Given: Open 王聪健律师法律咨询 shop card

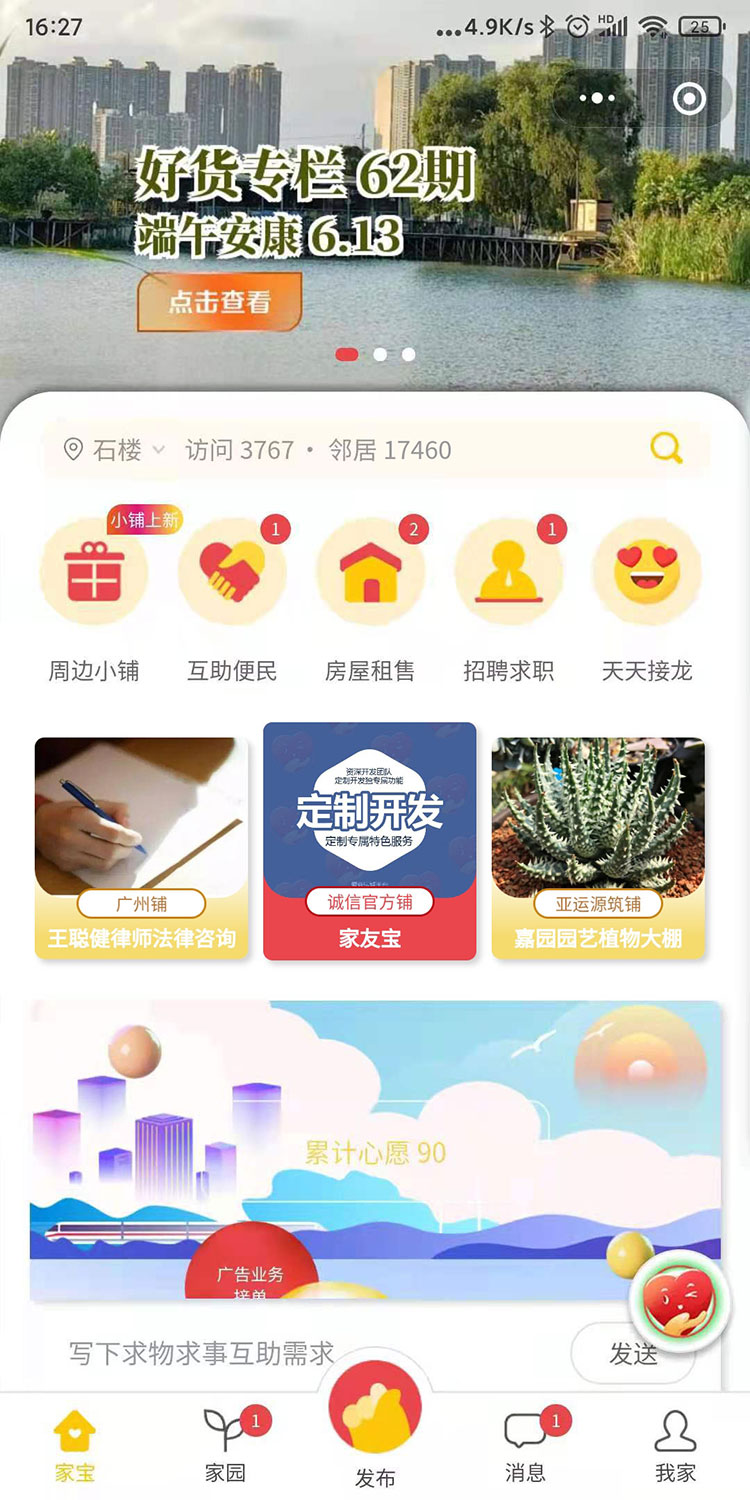Looking at the screenshot, I should tap(141, 848).
